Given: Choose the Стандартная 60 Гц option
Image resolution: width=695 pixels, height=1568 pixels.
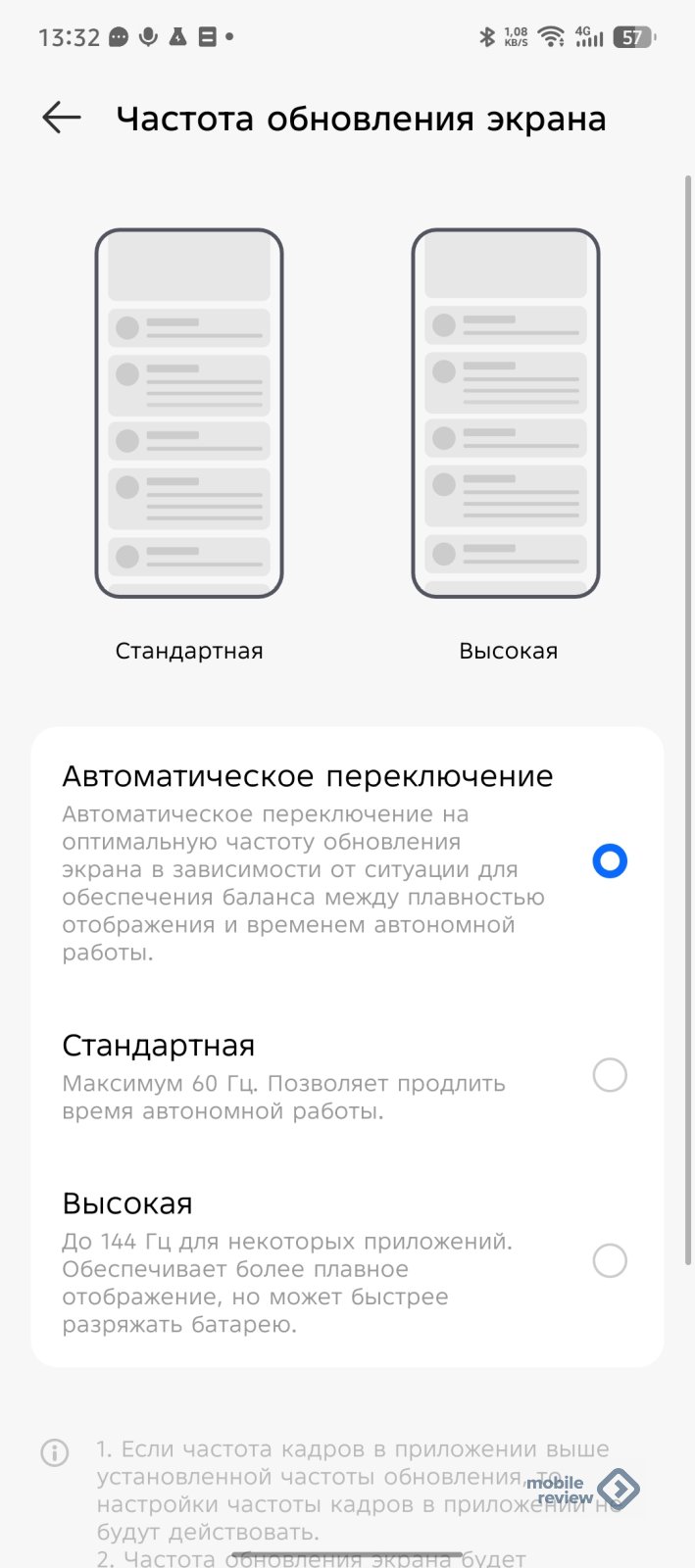Looking at the screenshot, I should click(609, 1075).
